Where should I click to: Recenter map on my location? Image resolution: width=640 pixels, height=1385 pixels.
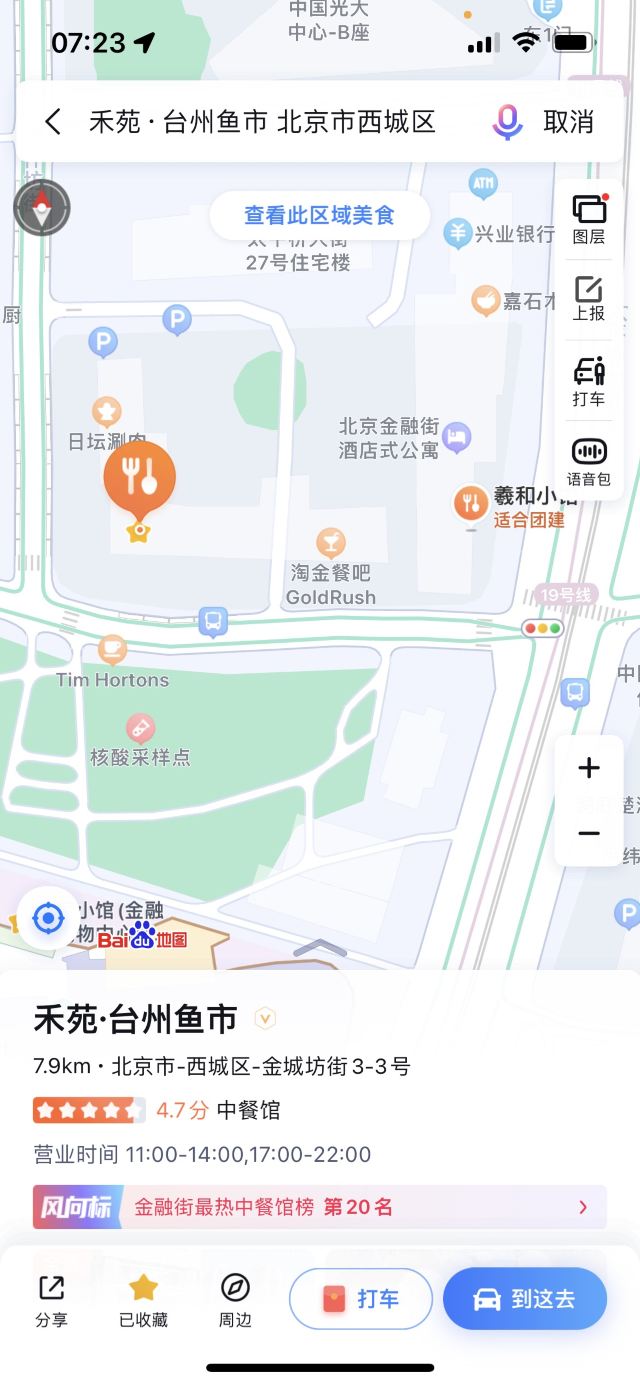click(x=47, y=917)
